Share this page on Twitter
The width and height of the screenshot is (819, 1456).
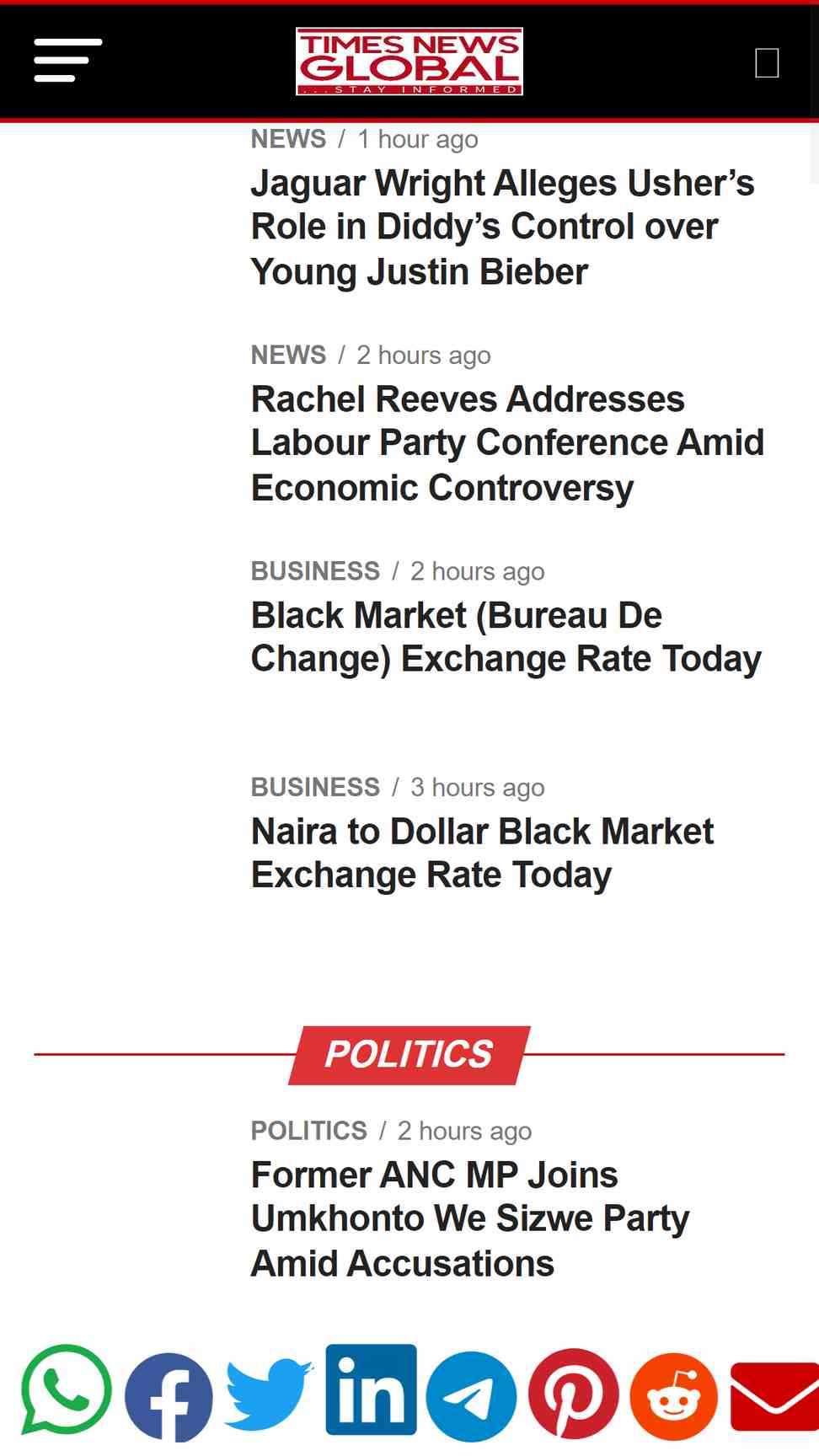269,1393
